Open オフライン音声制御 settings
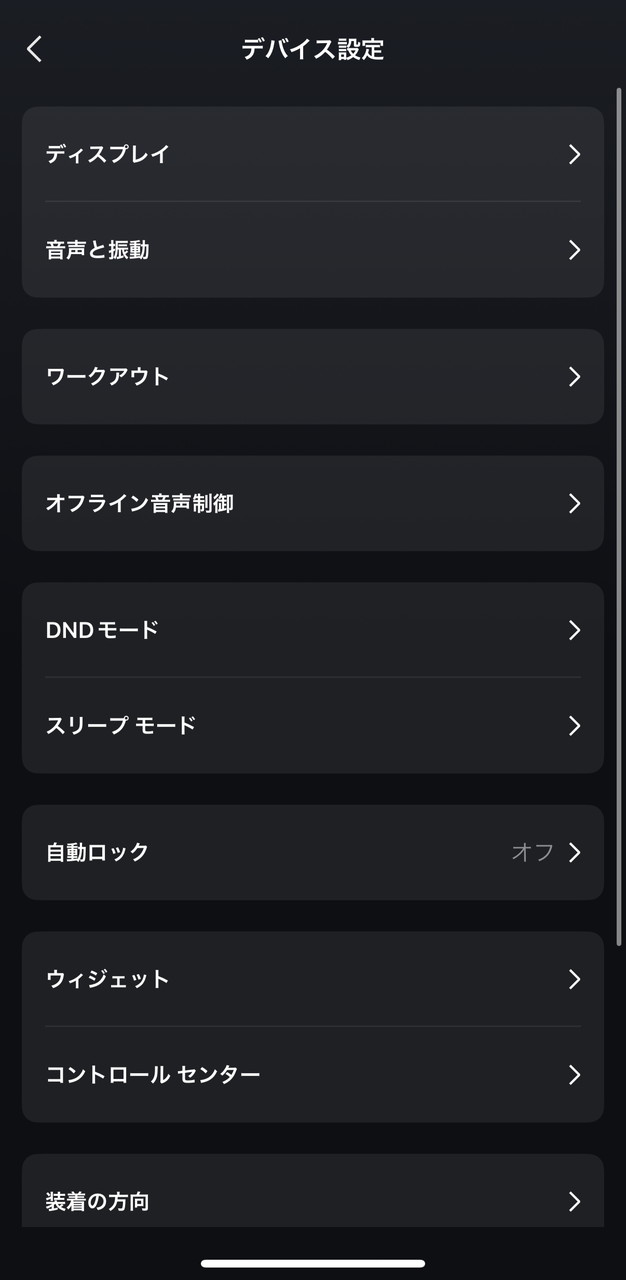The image size is (626, 1280). click(x=312, y=503)
